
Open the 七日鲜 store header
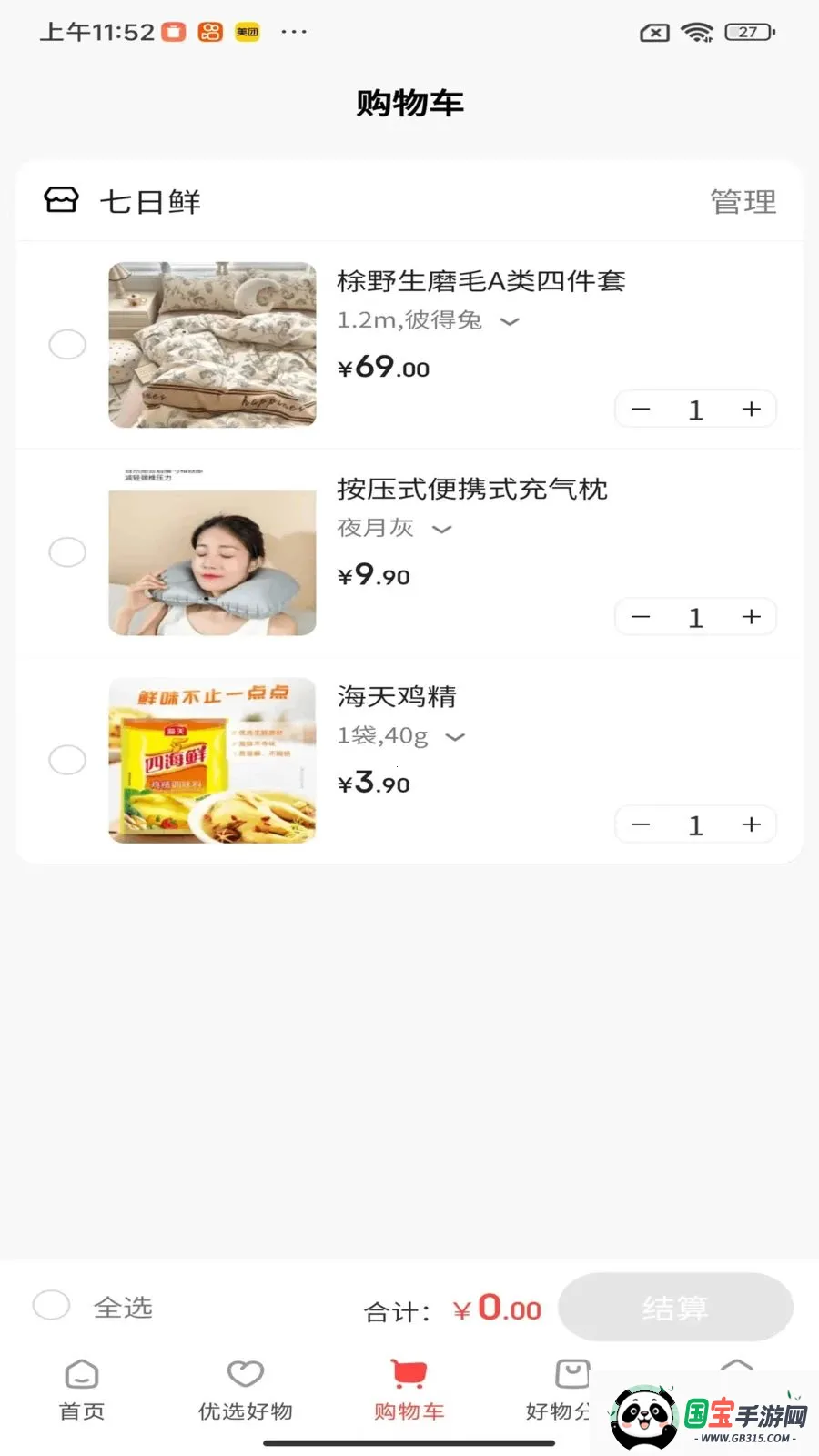click(122, 201)
